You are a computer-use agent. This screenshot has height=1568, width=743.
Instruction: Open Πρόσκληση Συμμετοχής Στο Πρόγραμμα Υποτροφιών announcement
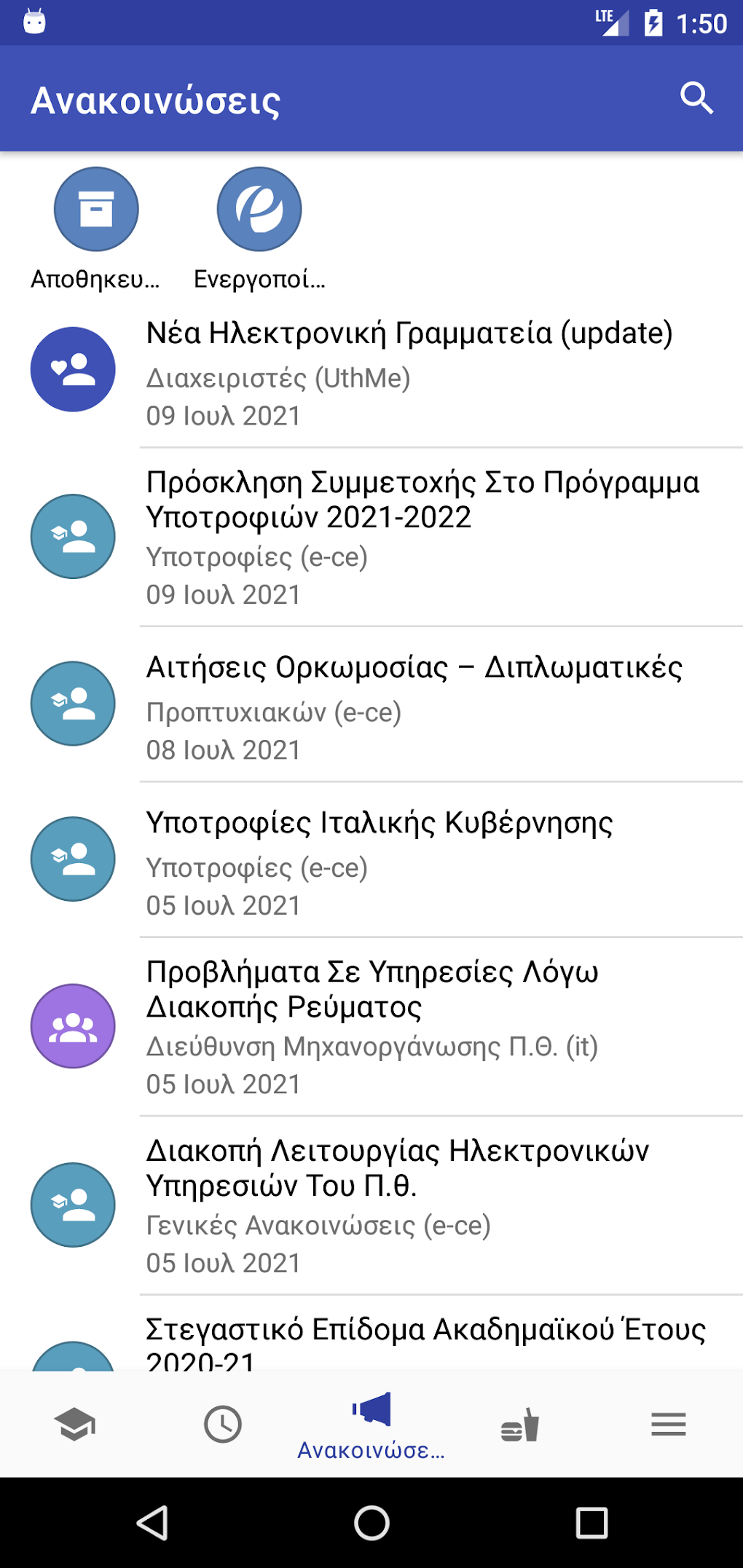click(x=422, y=537)
